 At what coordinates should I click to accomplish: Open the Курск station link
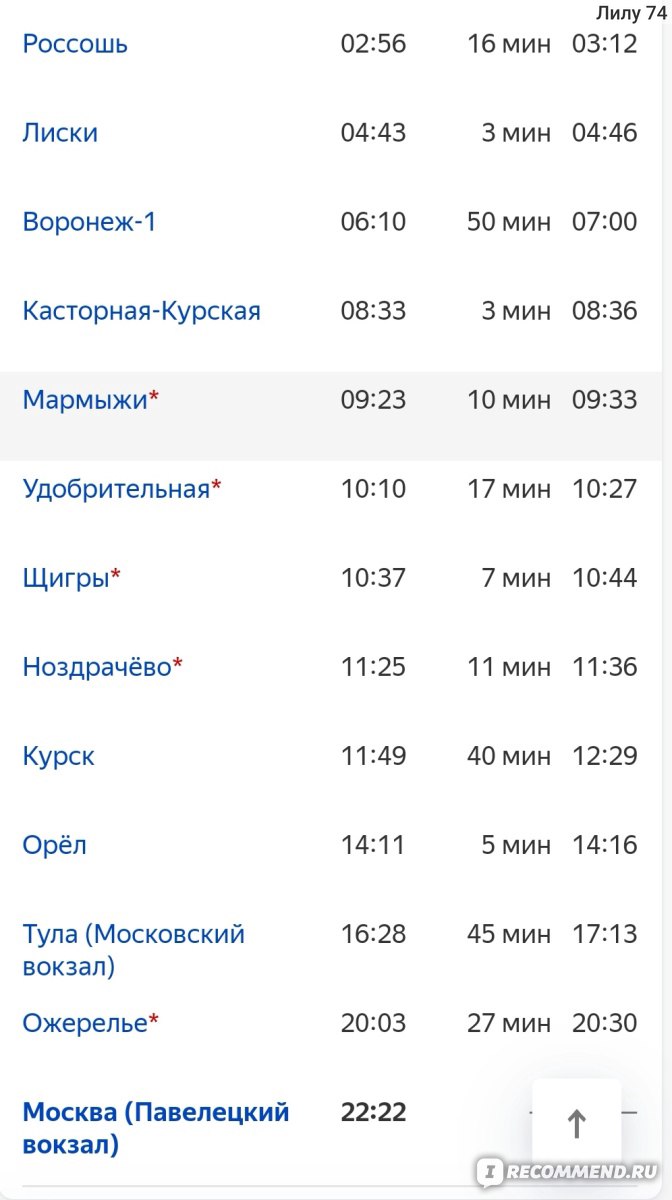click(58, 756)
